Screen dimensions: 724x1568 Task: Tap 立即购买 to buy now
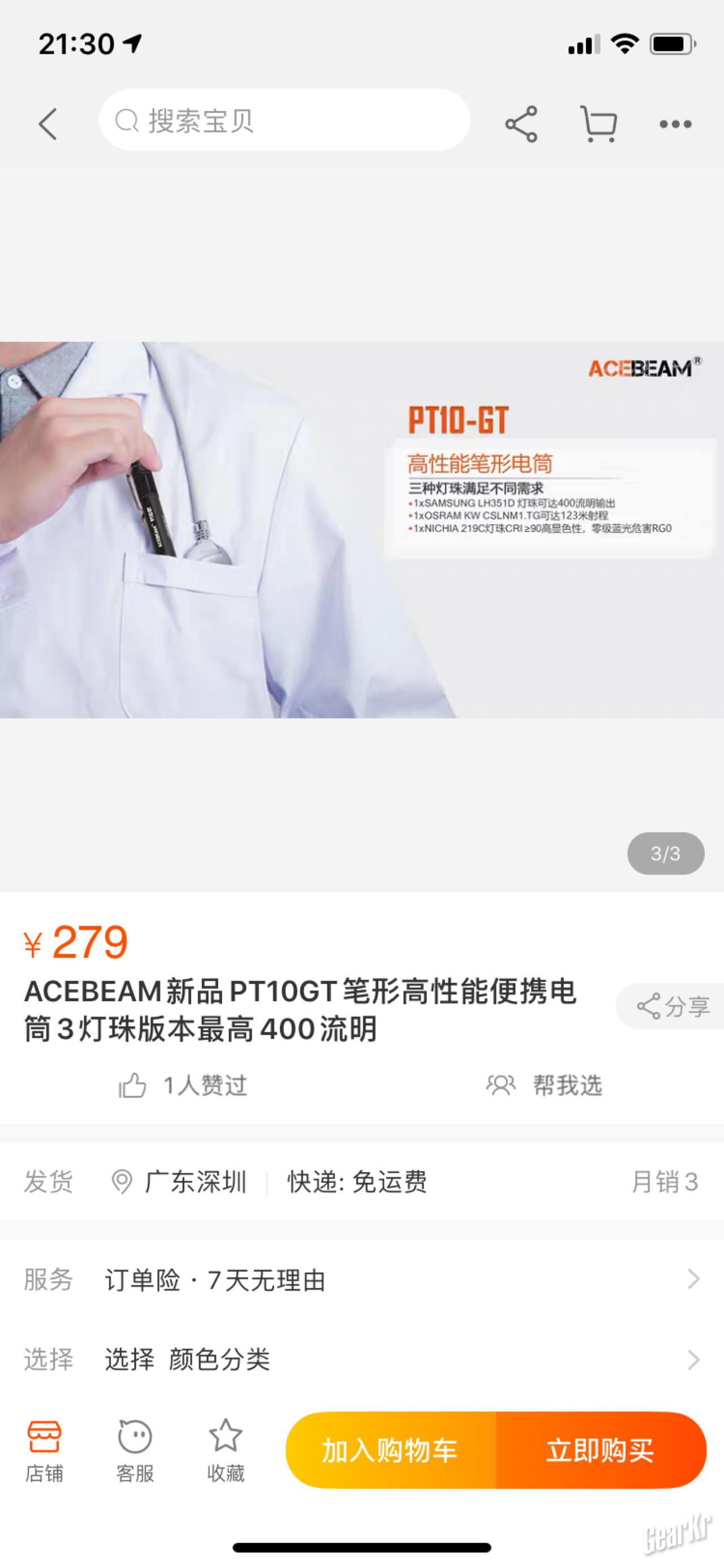tap(600, 1450)
